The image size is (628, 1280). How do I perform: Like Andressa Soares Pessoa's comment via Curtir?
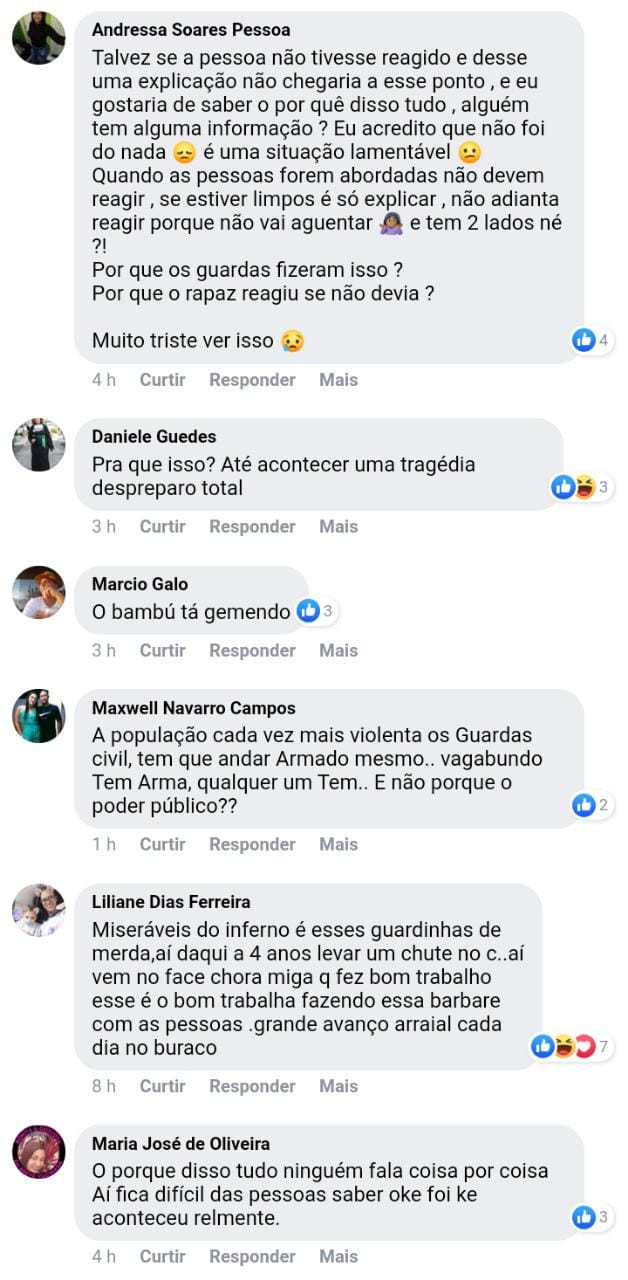[162, 380]
